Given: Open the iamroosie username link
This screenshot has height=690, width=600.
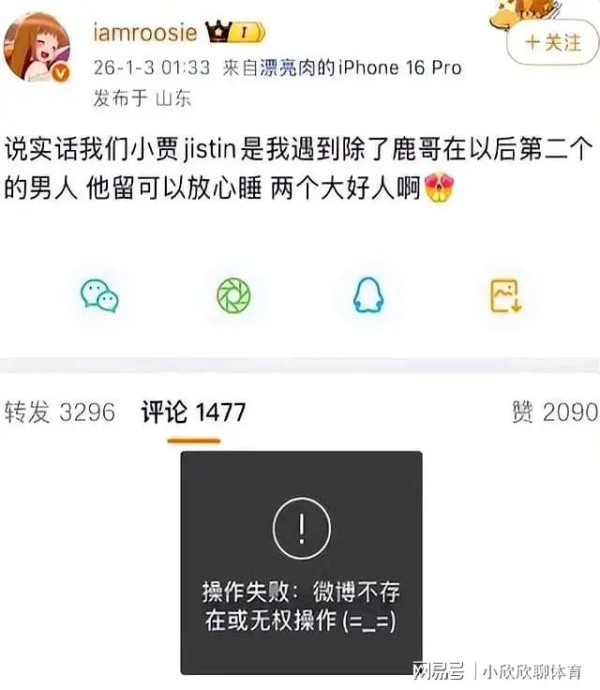Looking at the screenshot, I should [144, 33].
